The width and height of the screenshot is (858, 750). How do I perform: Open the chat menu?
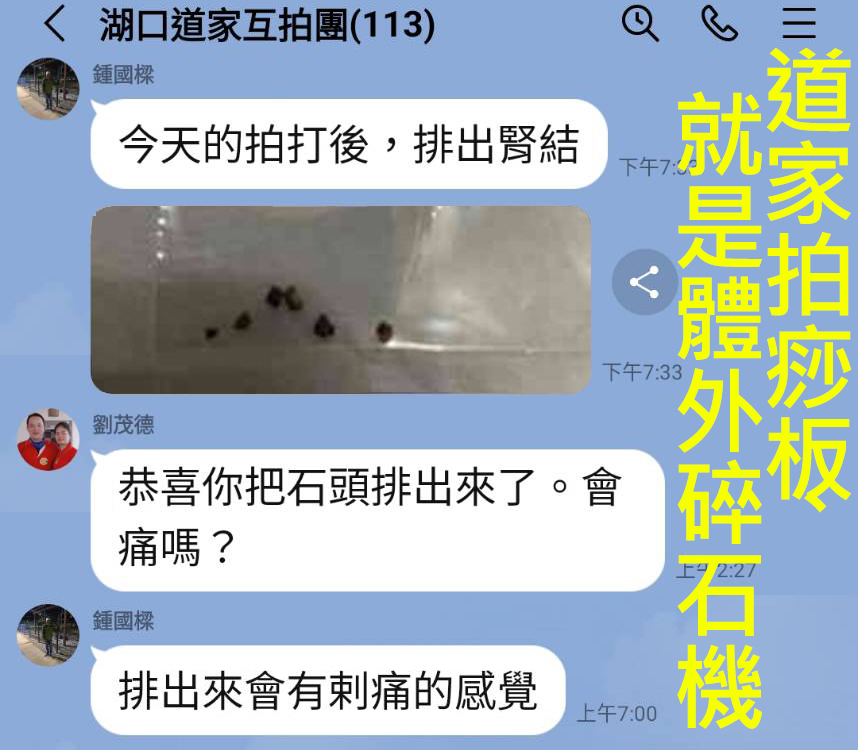[799, 22]
